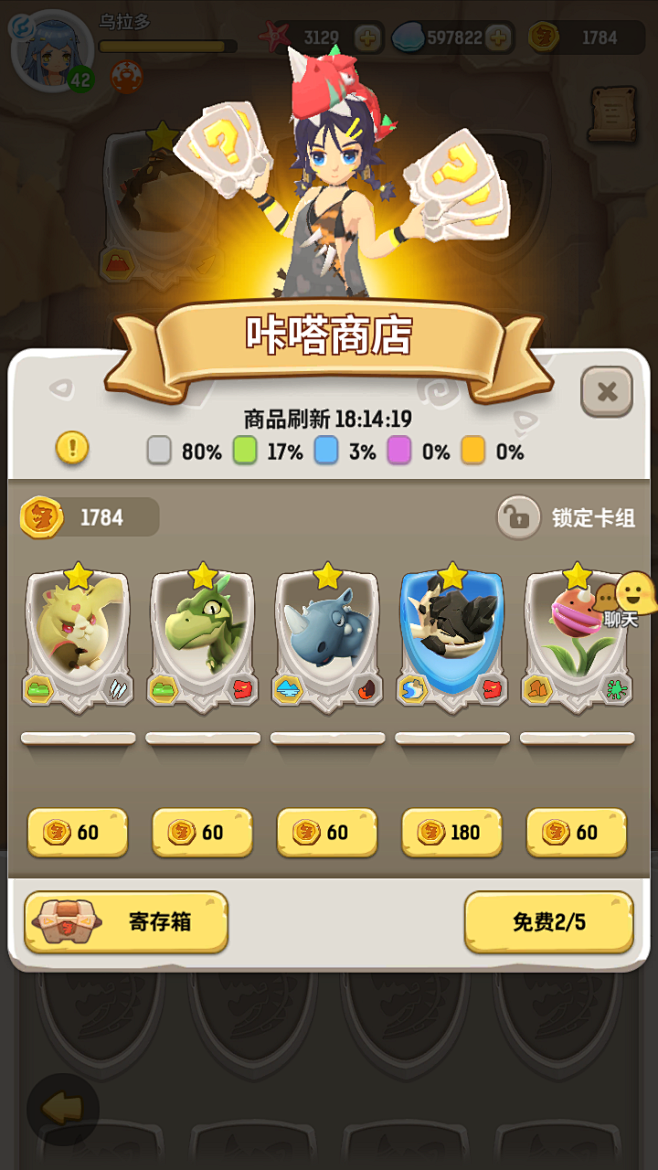Buy the yellow rabbit for 60 coins

coord(78,832)
